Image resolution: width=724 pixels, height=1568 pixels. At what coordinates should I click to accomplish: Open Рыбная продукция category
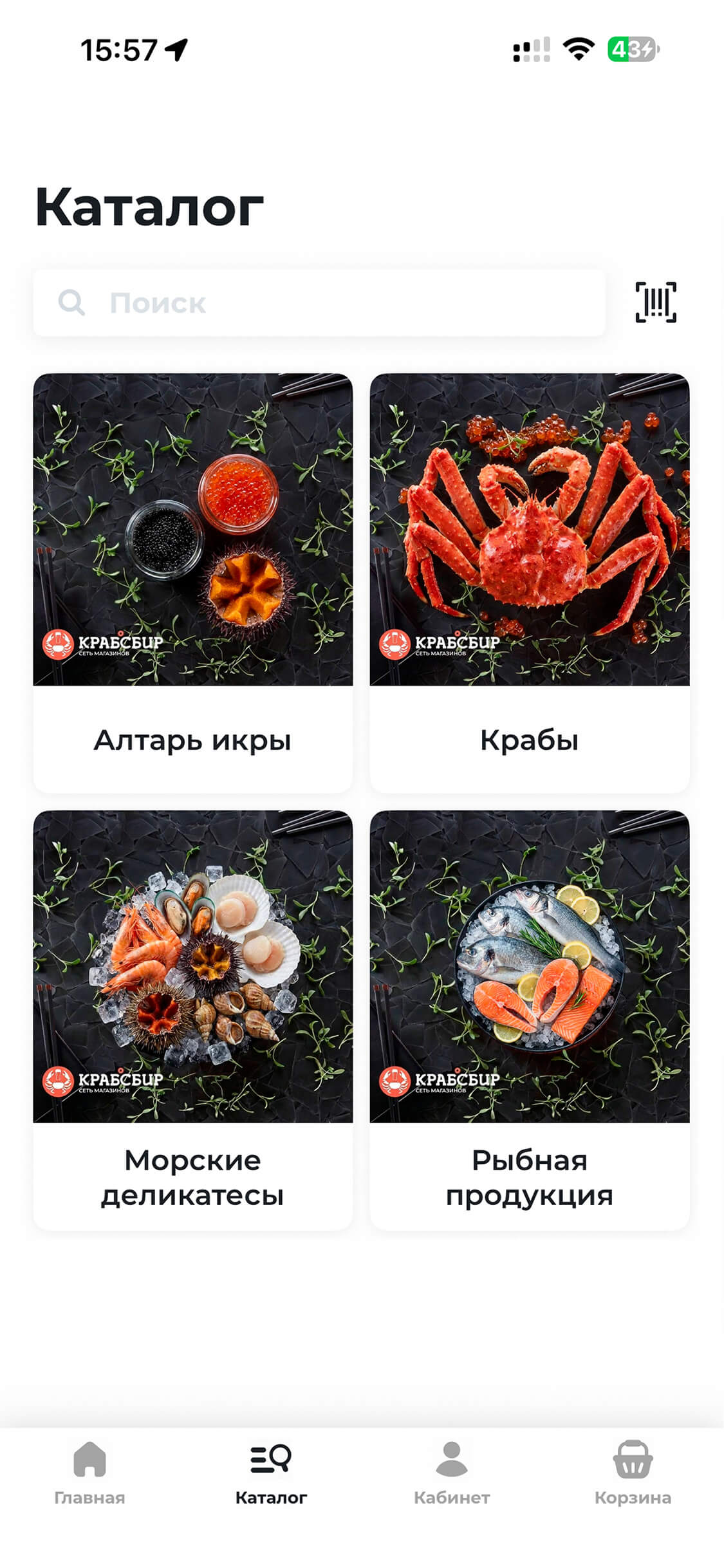[529, 1020]
